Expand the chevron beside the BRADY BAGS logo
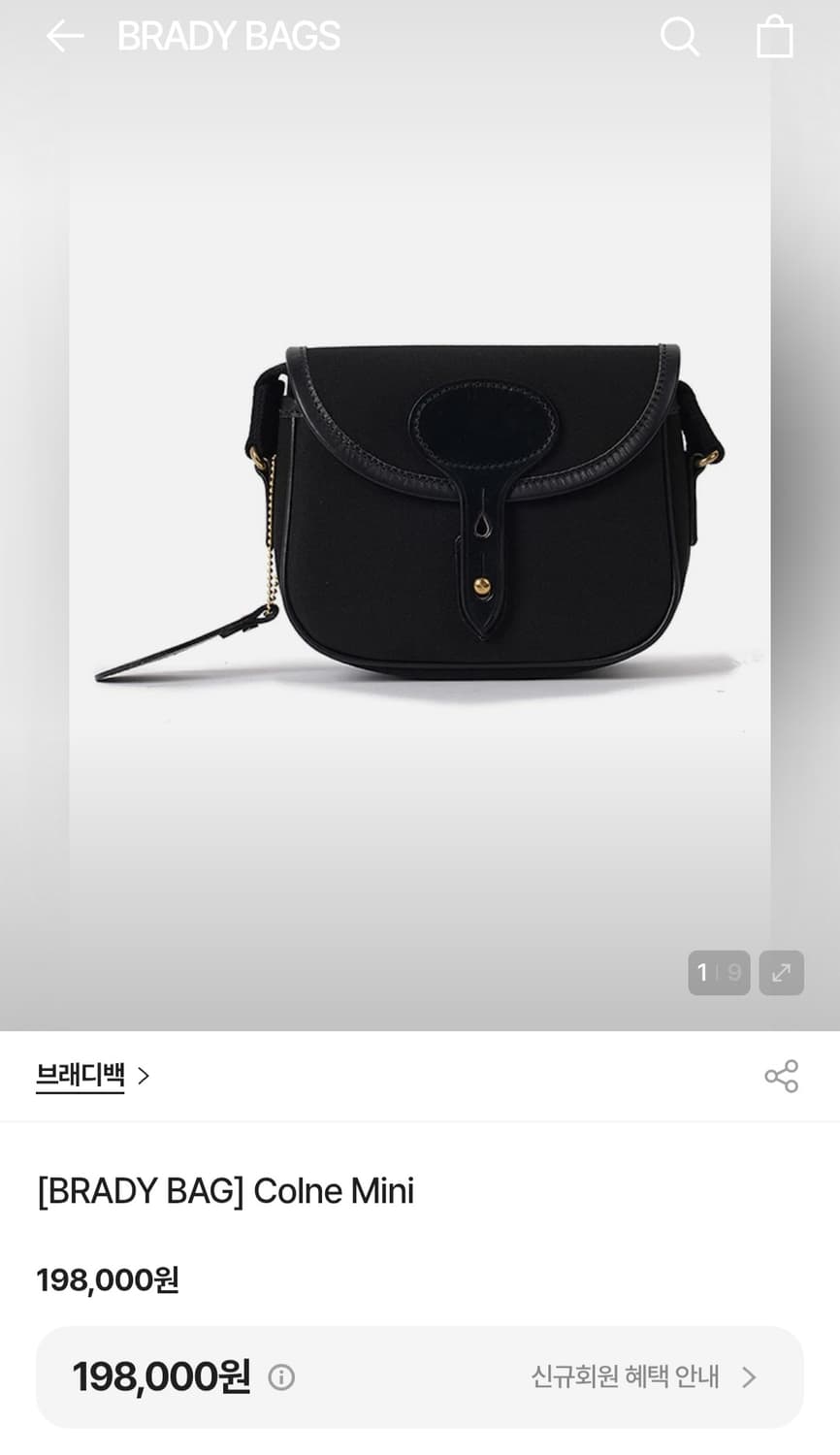Screen dimensions: 840x1455 [143, 1077]
